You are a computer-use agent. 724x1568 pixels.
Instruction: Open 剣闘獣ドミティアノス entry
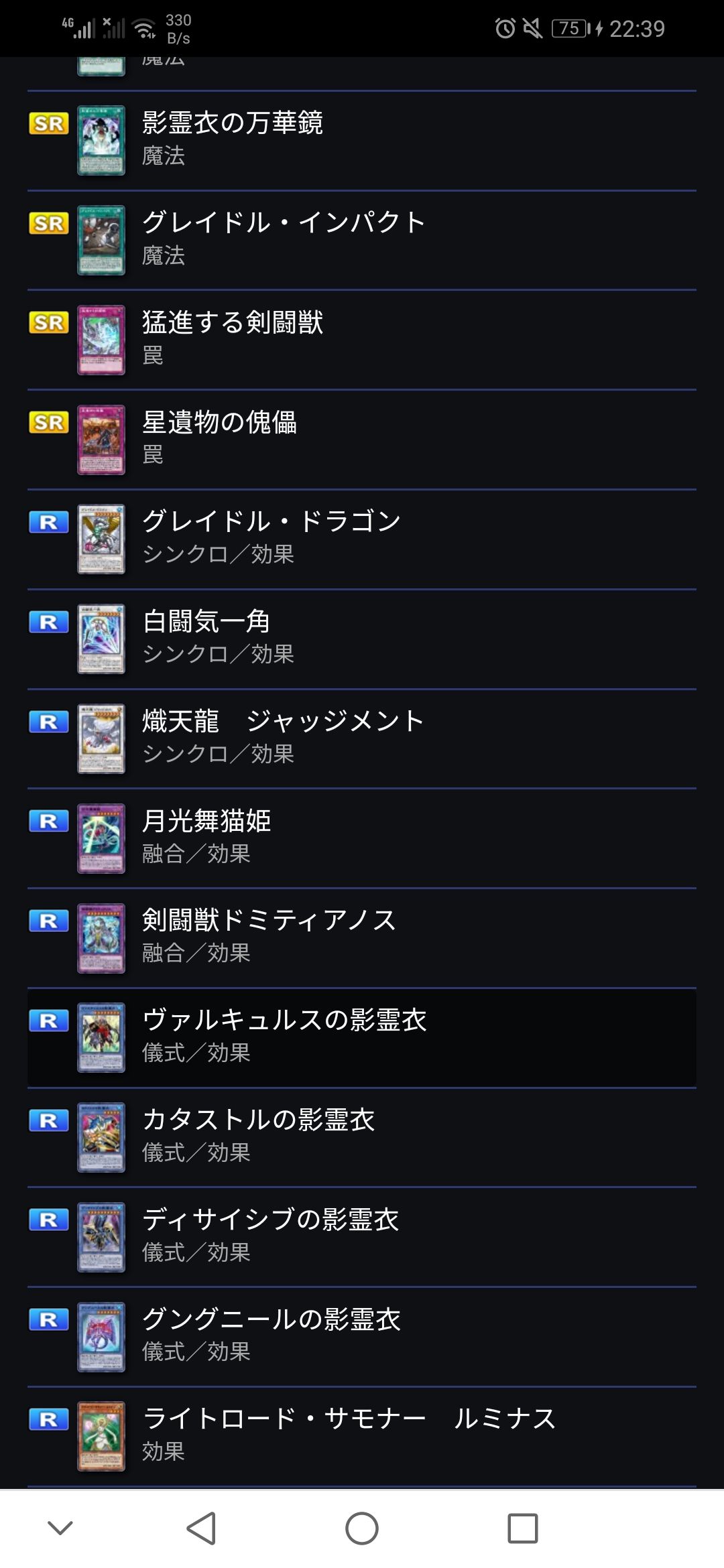[x=361, y=938]
